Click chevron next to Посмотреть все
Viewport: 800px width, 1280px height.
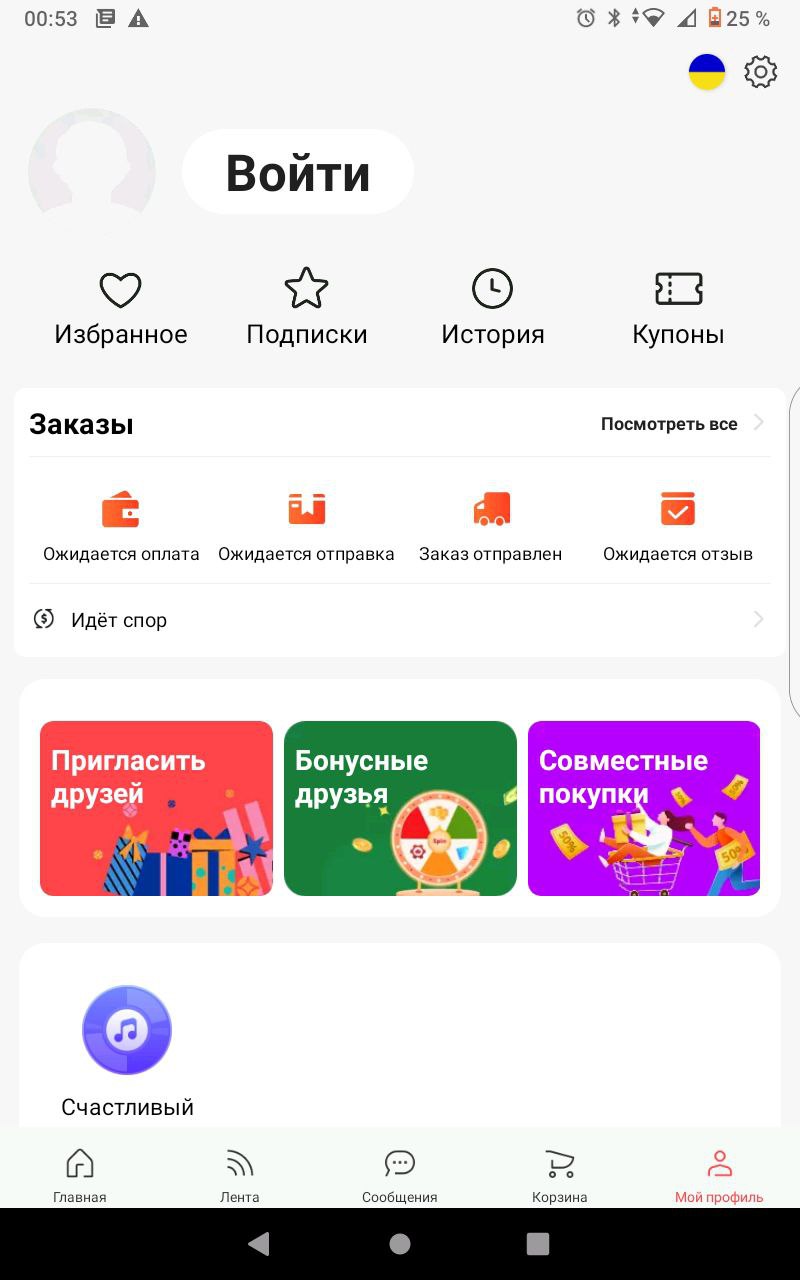pos(760,423)
